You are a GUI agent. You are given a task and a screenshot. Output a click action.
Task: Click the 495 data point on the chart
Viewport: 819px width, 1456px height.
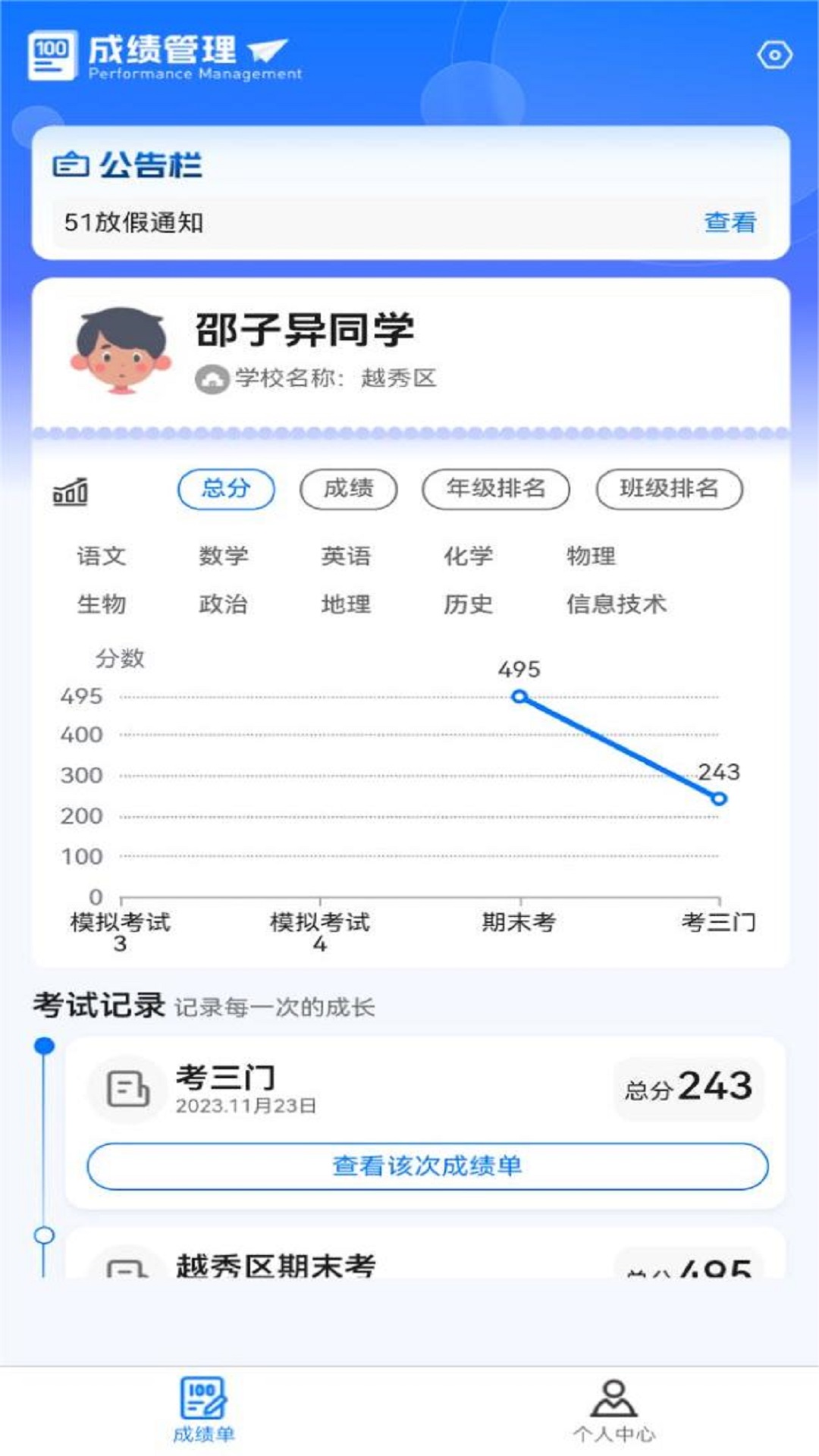coord(519,695)
